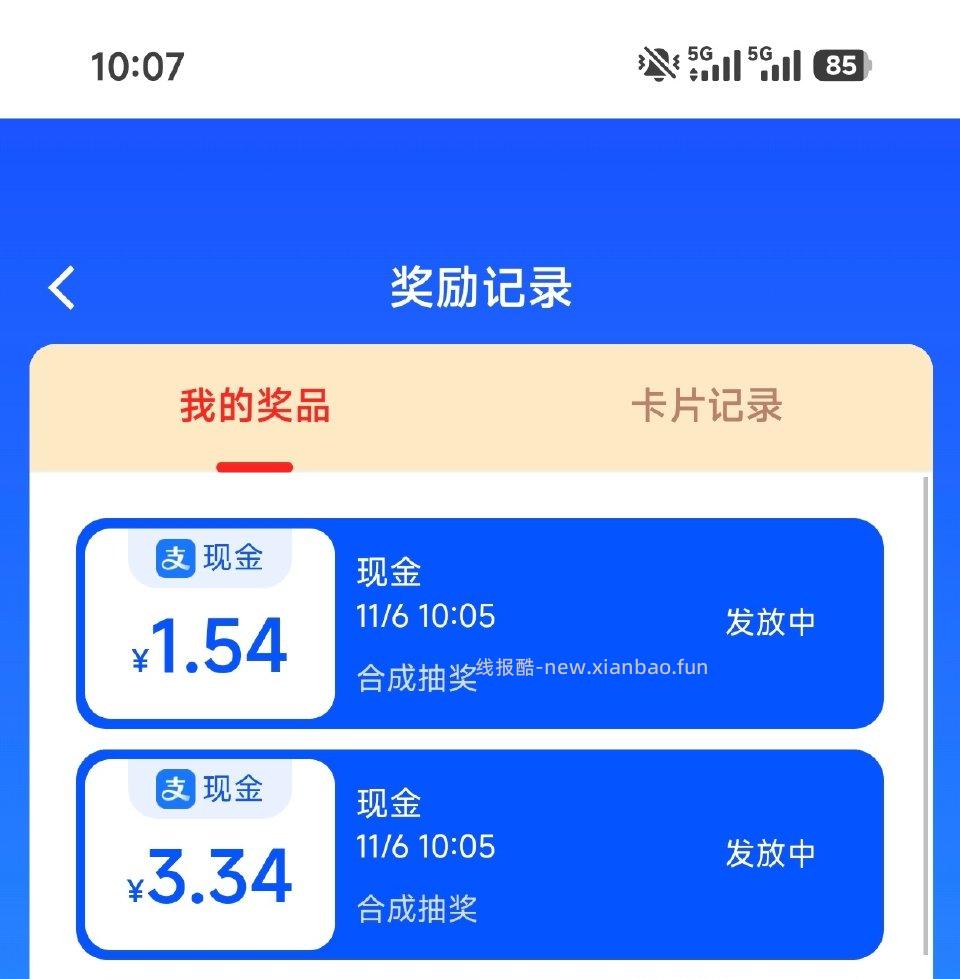Image resolution: width=960 pixels, height=979 pixels.
Task: Tap the second 5G signal strength icon
Action: pos(775,64)
